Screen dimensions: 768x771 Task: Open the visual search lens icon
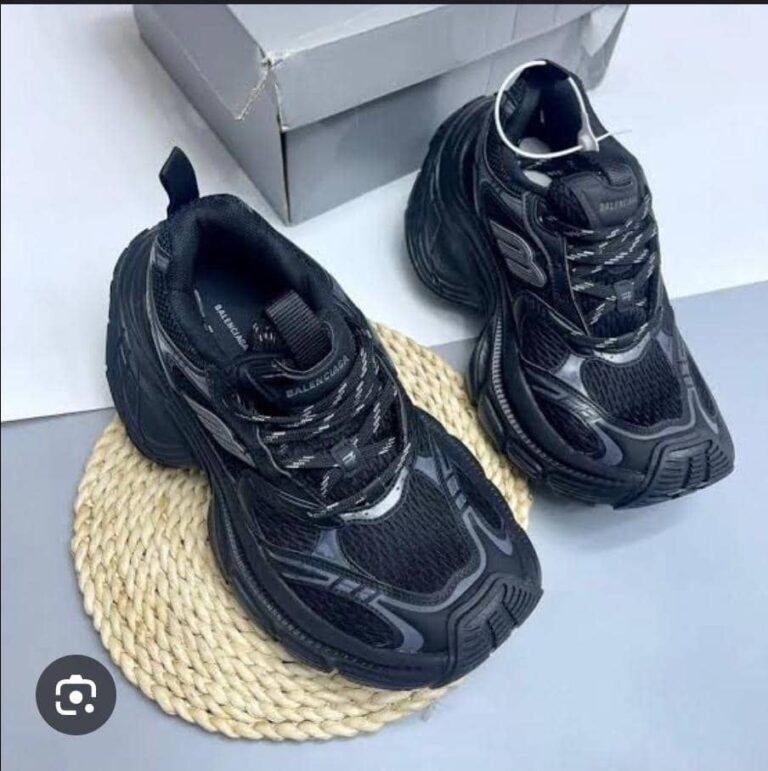(75, 695)
